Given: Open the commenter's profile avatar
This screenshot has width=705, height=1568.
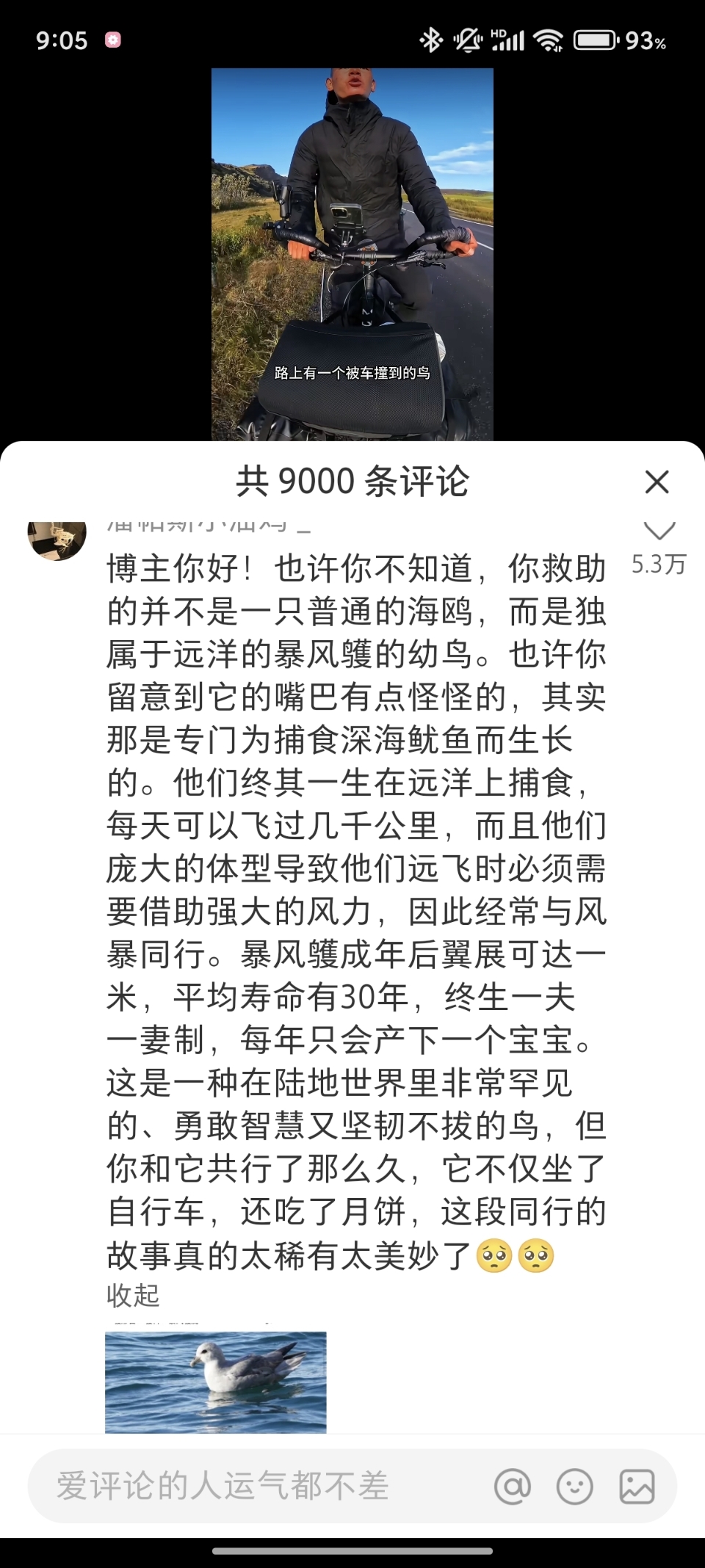Looking at the screenshot, I should tap(57, 540).
